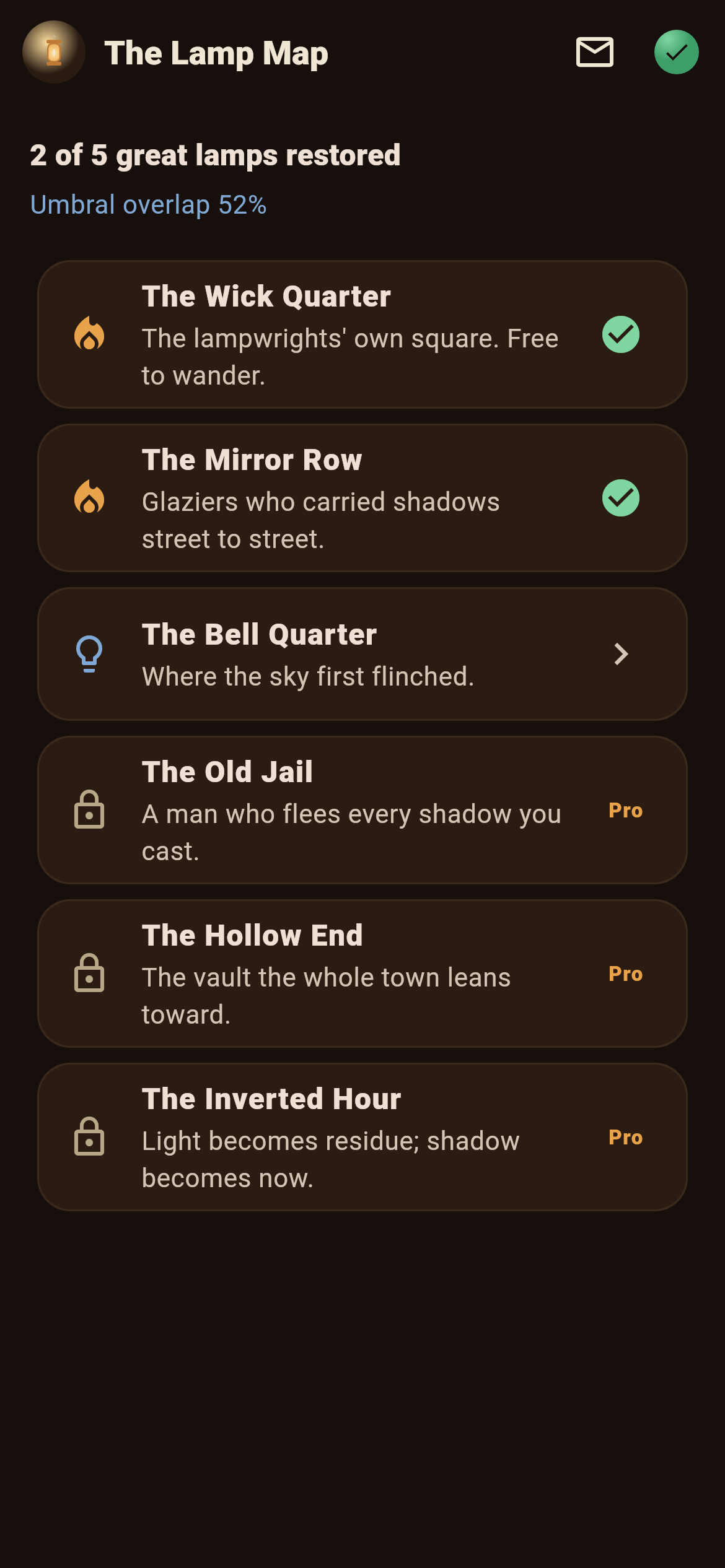Tap the lantern avatar in the header

[x=54, y=52]
